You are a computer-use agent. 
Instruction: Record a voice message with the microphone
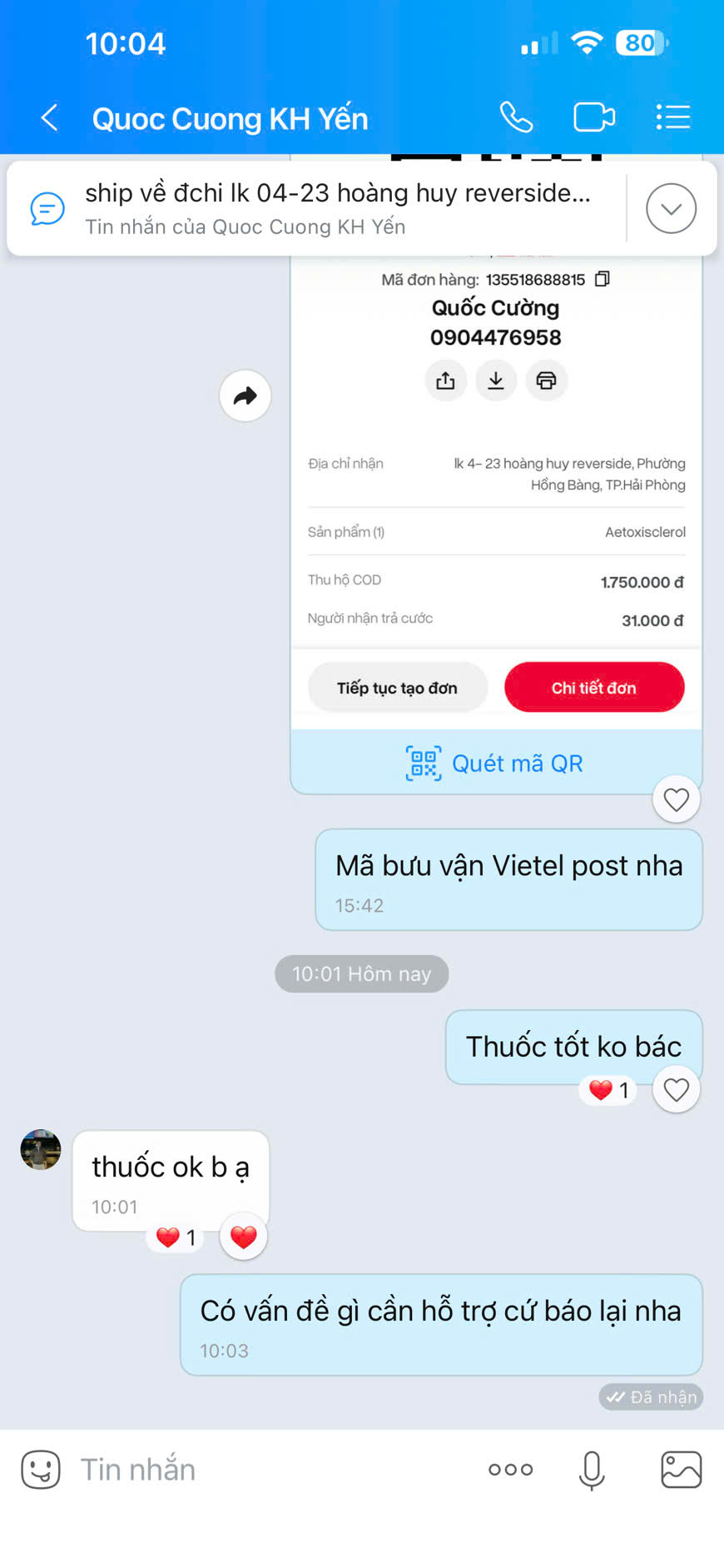592,1469
